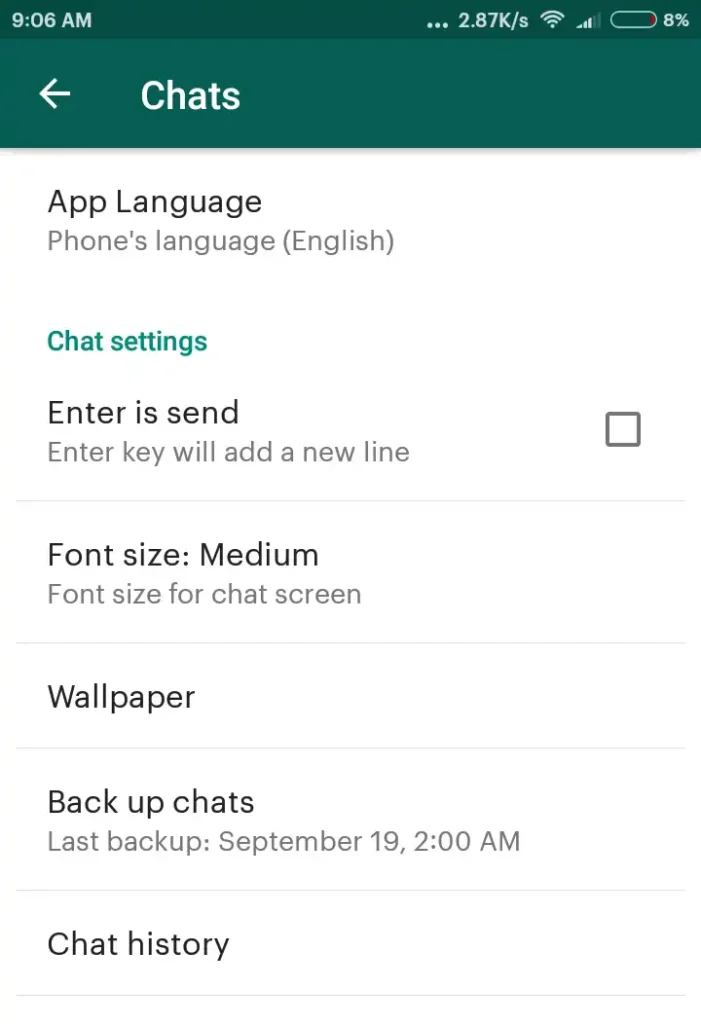This screenshot has width=701, height=1024.
Task: Enable the Enter is send checkbox
Action: [622, 430]
